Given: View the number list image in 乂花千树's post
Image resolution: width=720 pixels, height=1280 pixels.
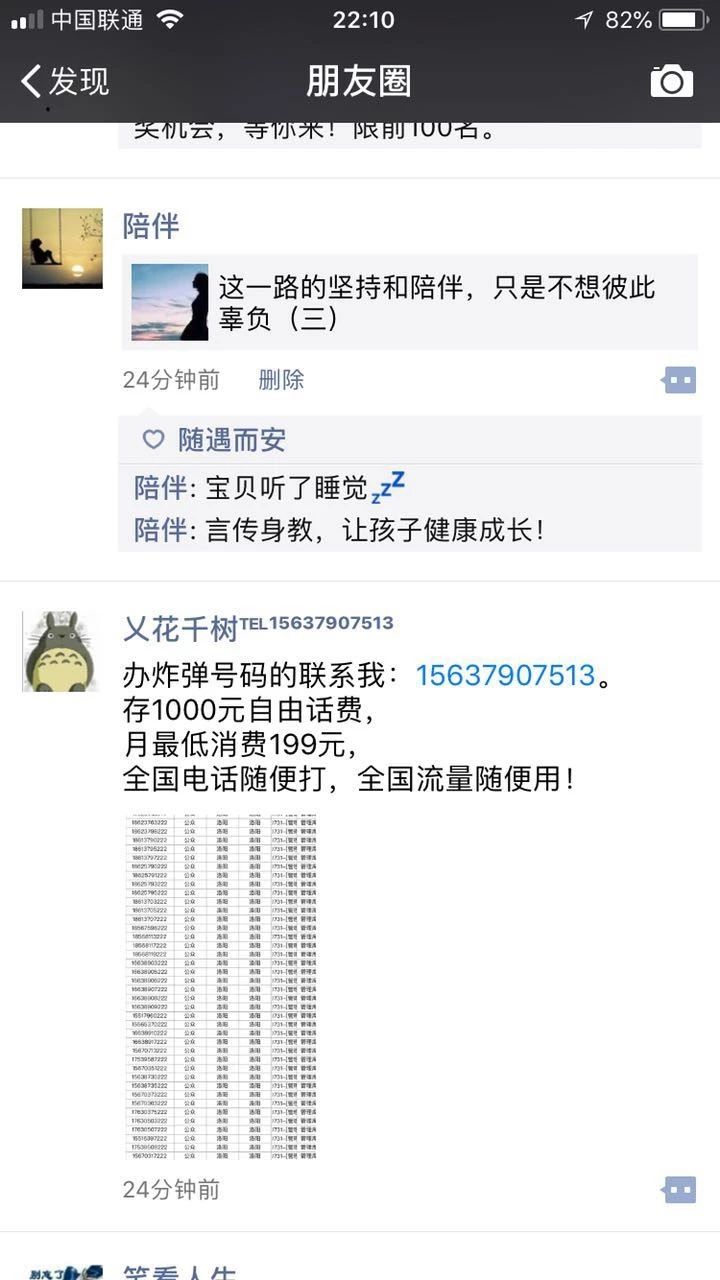Looking at the screenshot, I should point(222,987).
